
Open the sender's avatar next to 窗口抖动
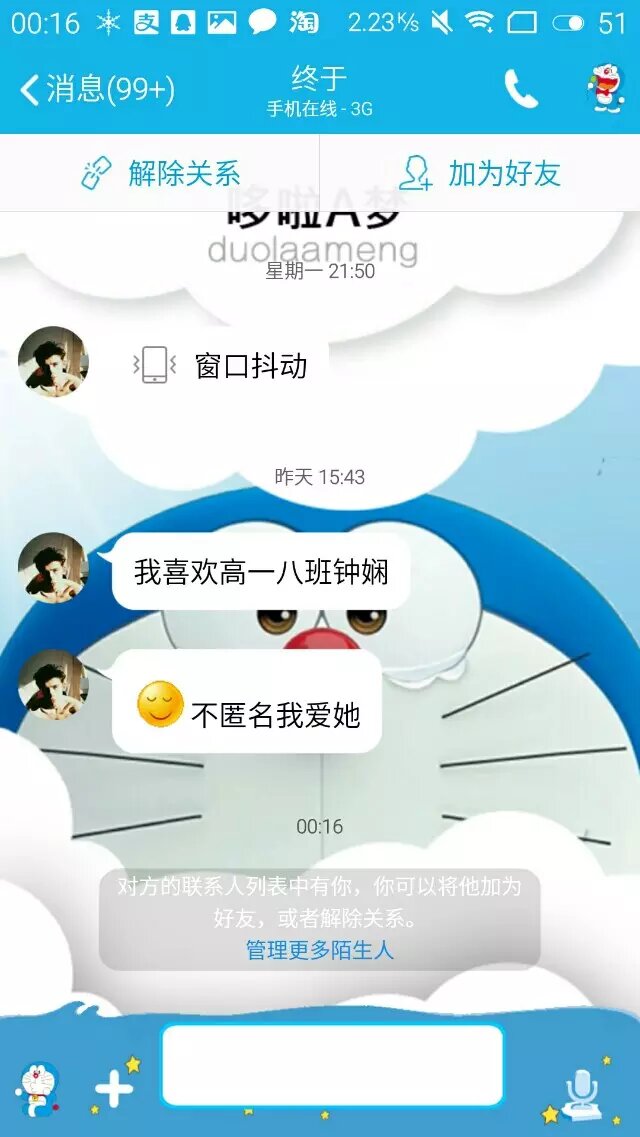[53, 361]
